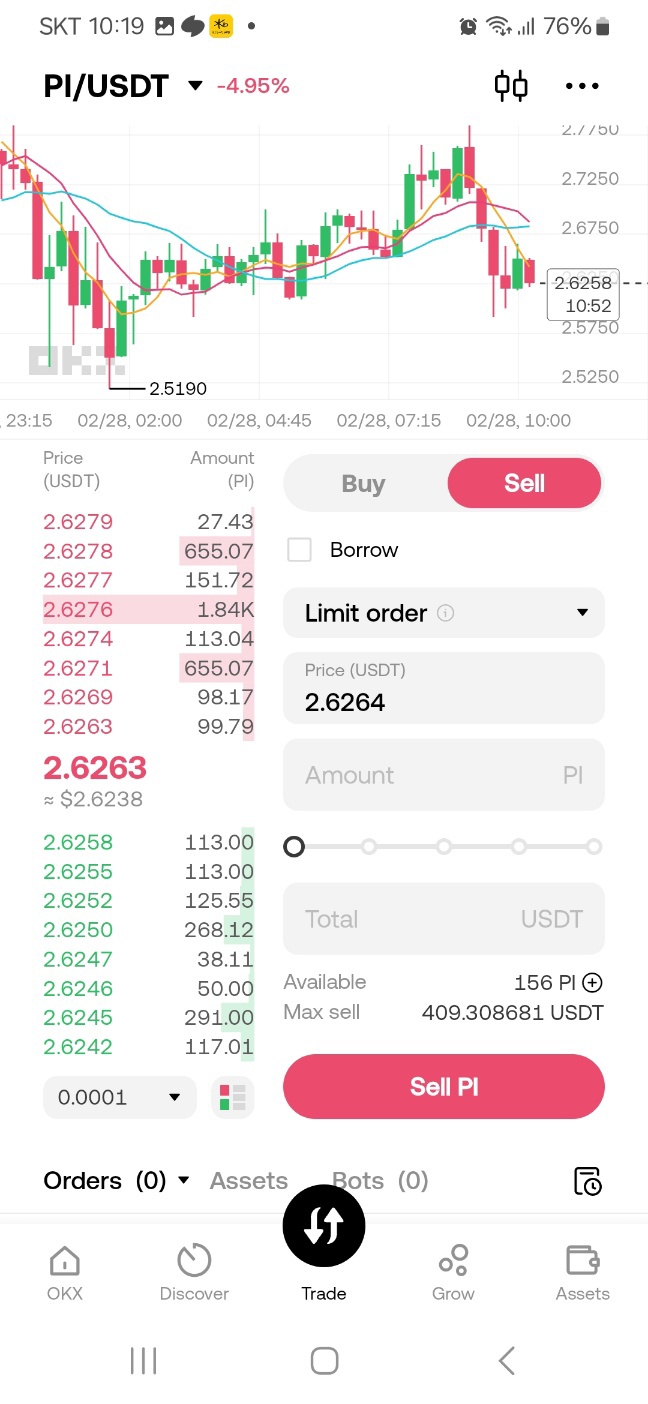This screenshot has width=648, height=1404.
Task: Check the Borrow checkbox
Action: click(299, 550)
